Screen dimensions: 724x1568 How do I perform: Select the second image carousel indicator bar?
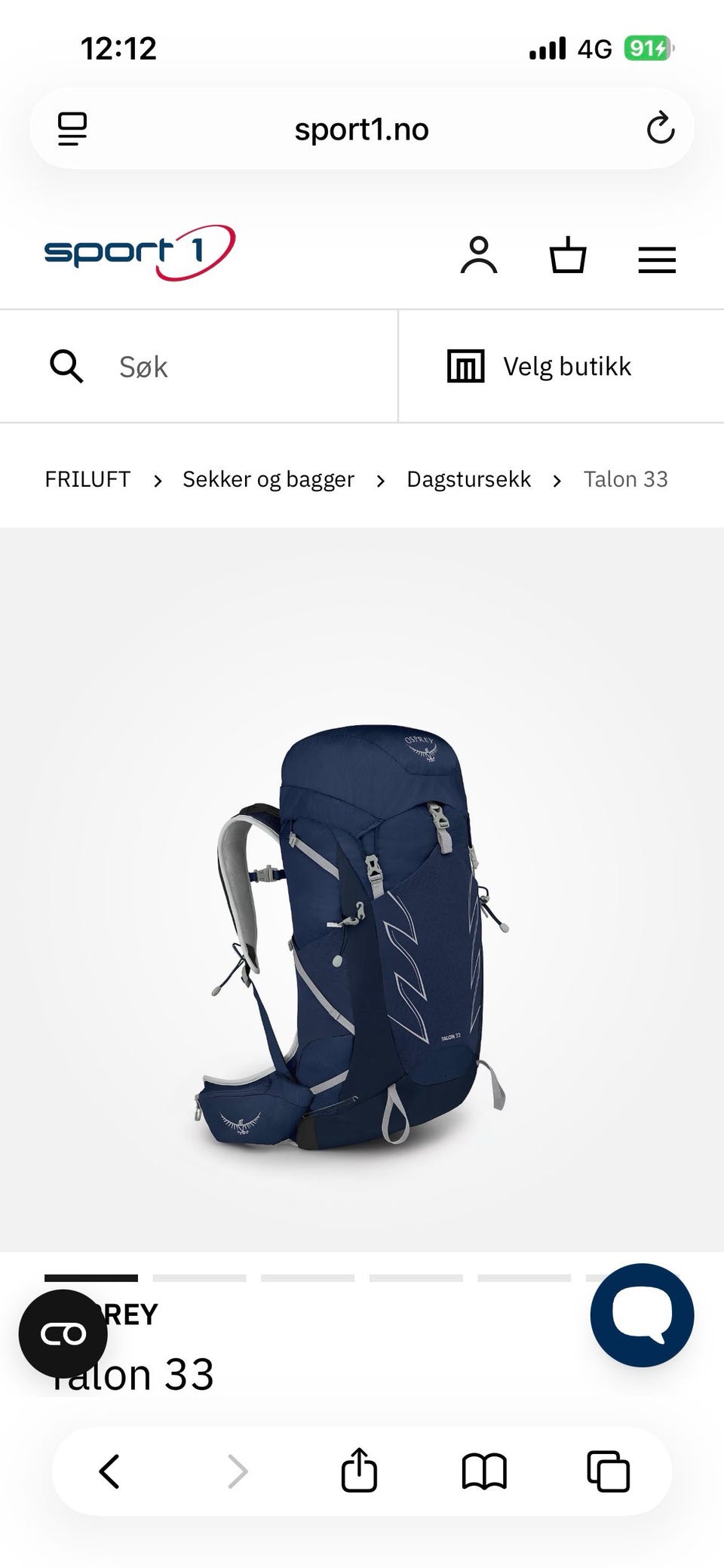(200, 1273)
